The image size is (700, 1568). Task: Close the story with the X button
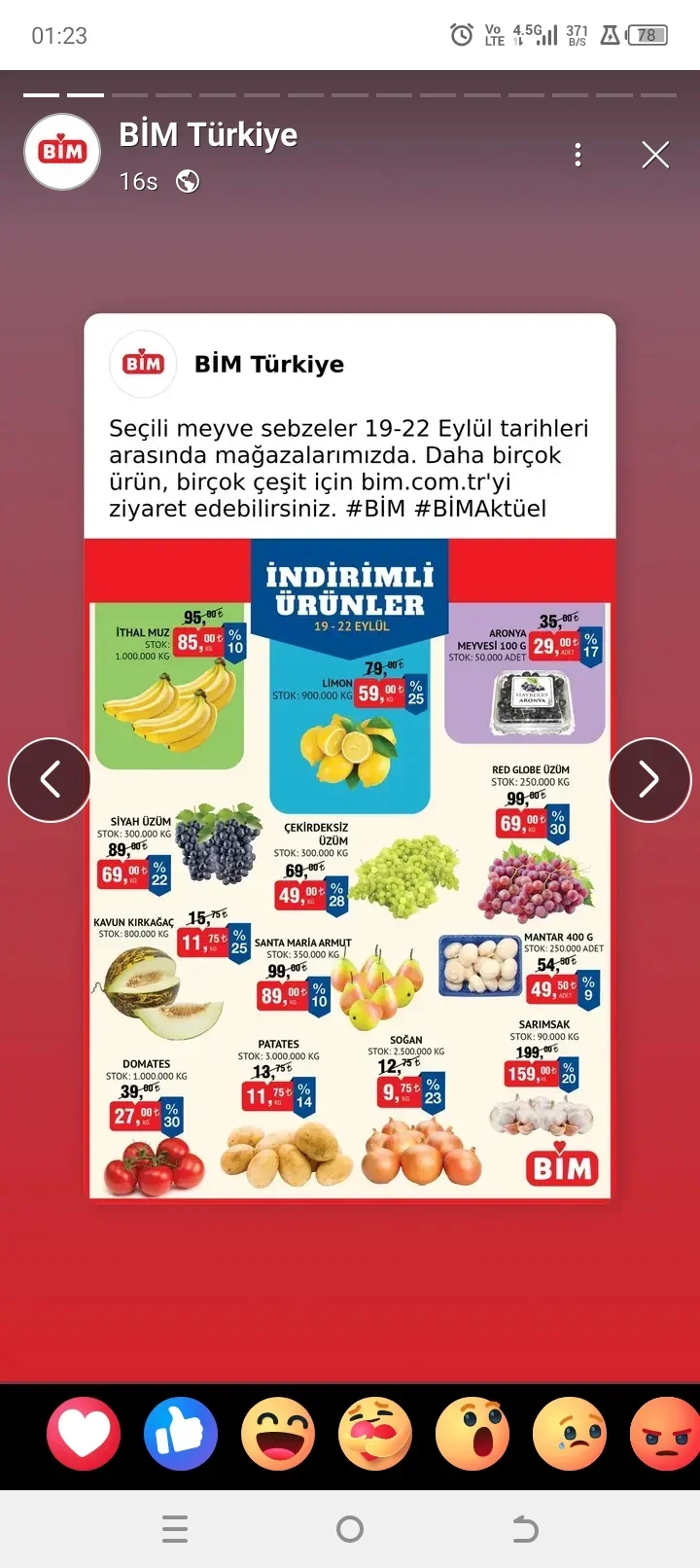point(655,154)
